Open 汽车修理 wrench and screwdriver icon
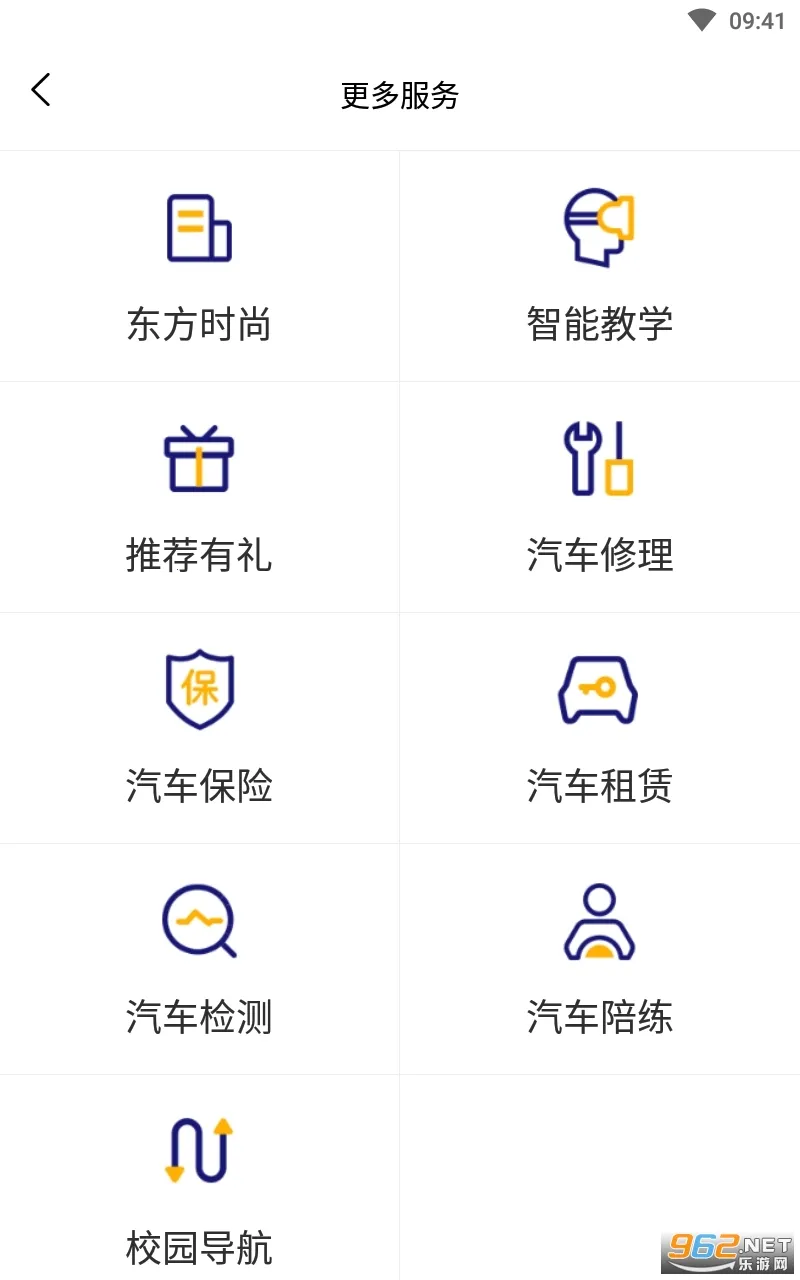The width and height of the screenshot is (800, 1280). [x=598, y=460]
